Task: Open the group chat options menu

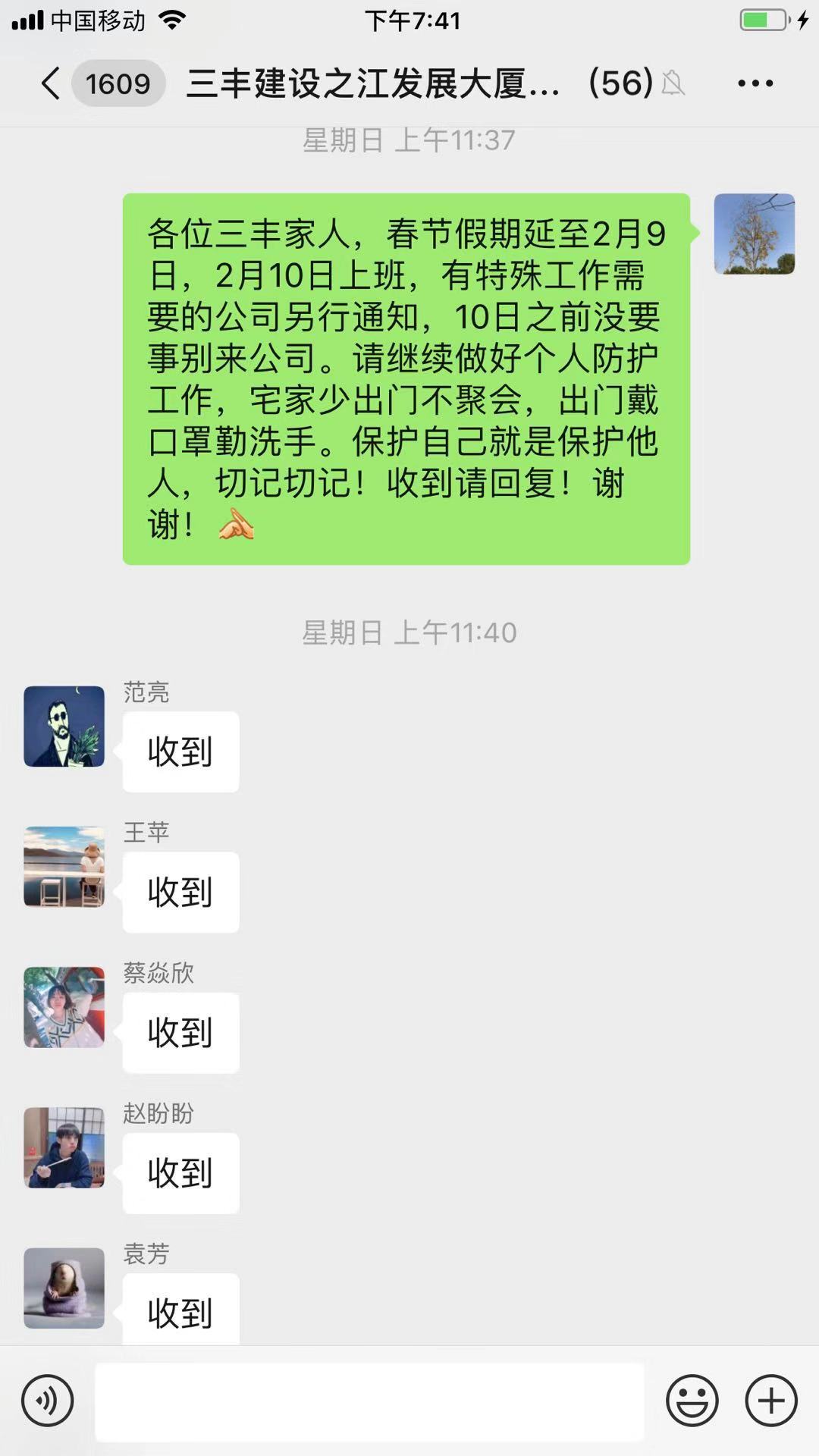Action: (755, 83)
